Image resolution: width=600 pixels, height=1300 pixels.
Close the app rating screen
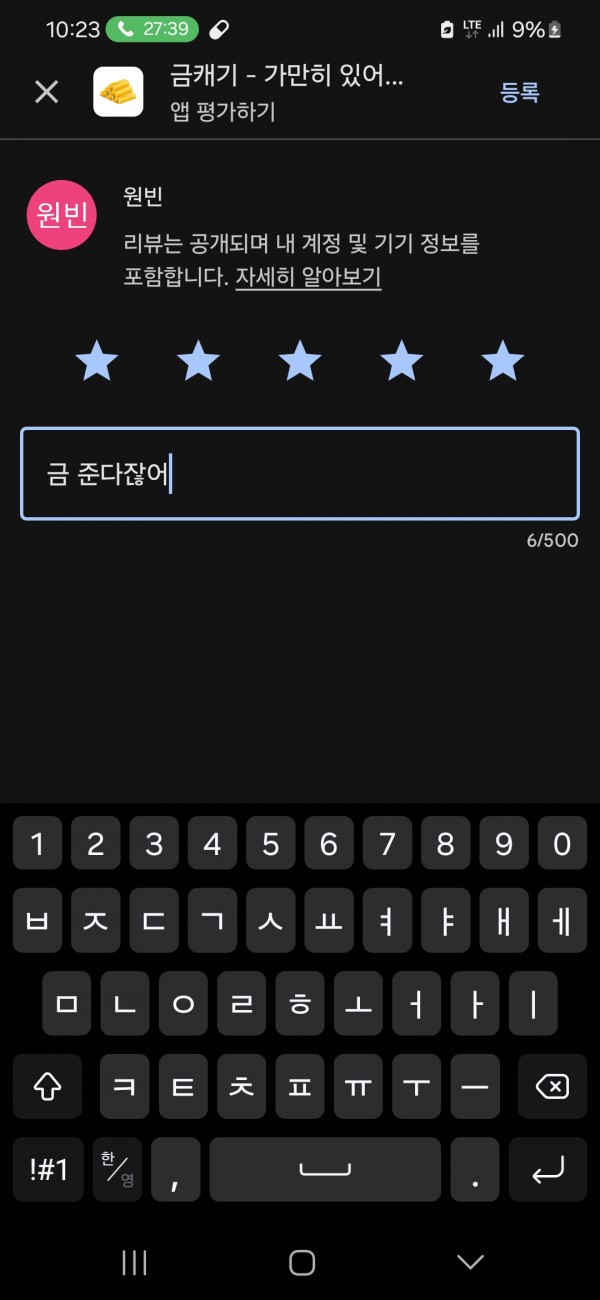coord(47,92)
